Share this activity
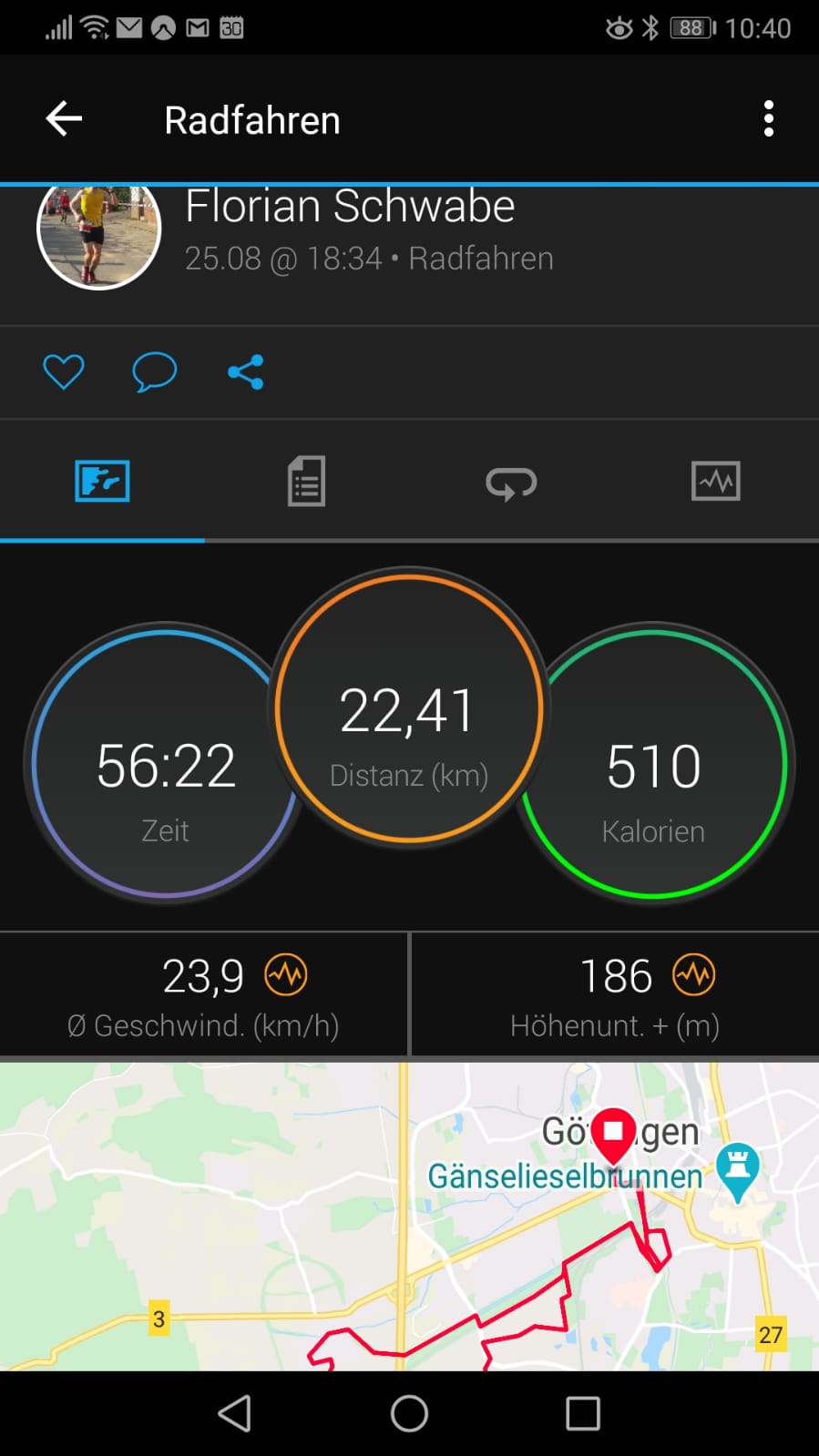The image size is (819, 1456). pos(245,372)
